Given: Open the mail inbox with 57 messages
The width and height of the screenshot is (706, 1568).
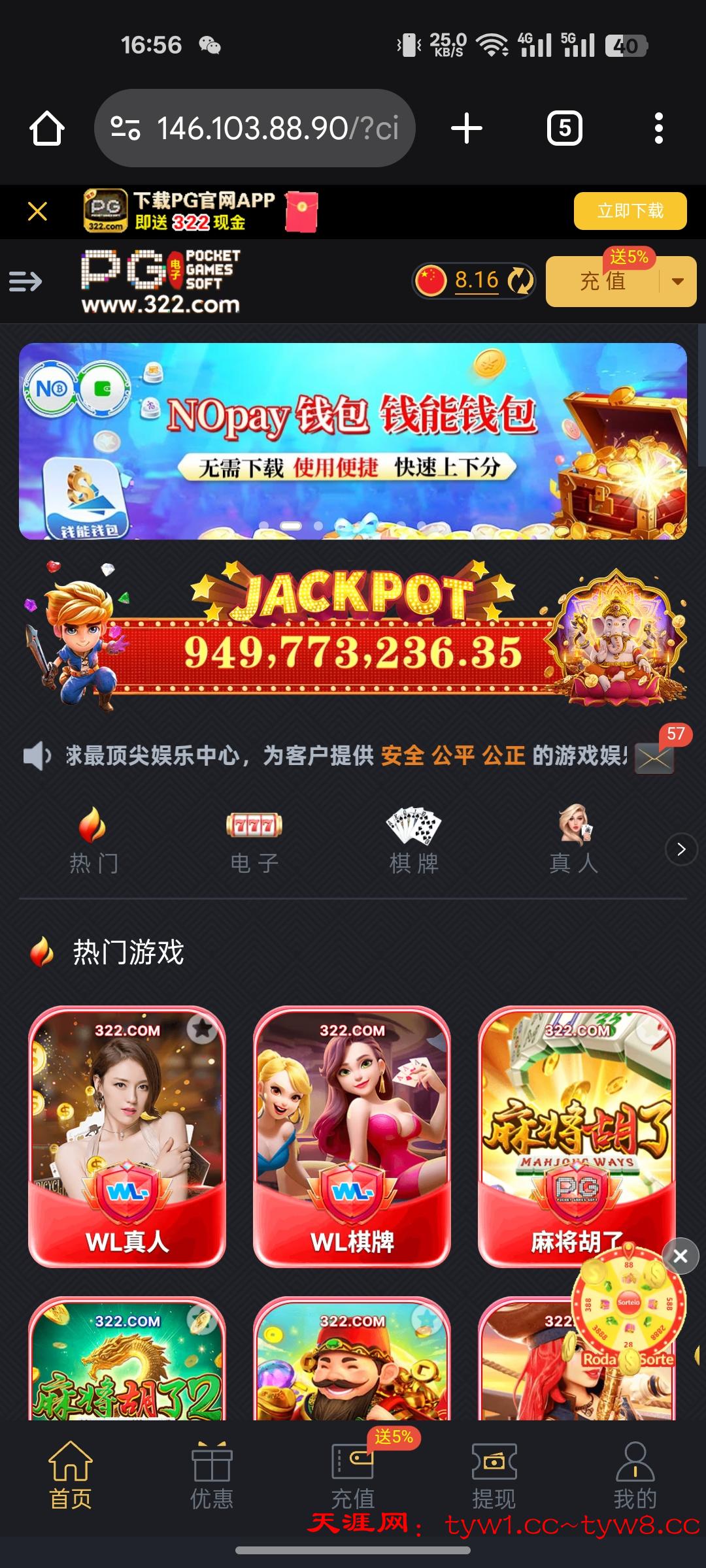Looking at the screenshot, I should (655, 758).
